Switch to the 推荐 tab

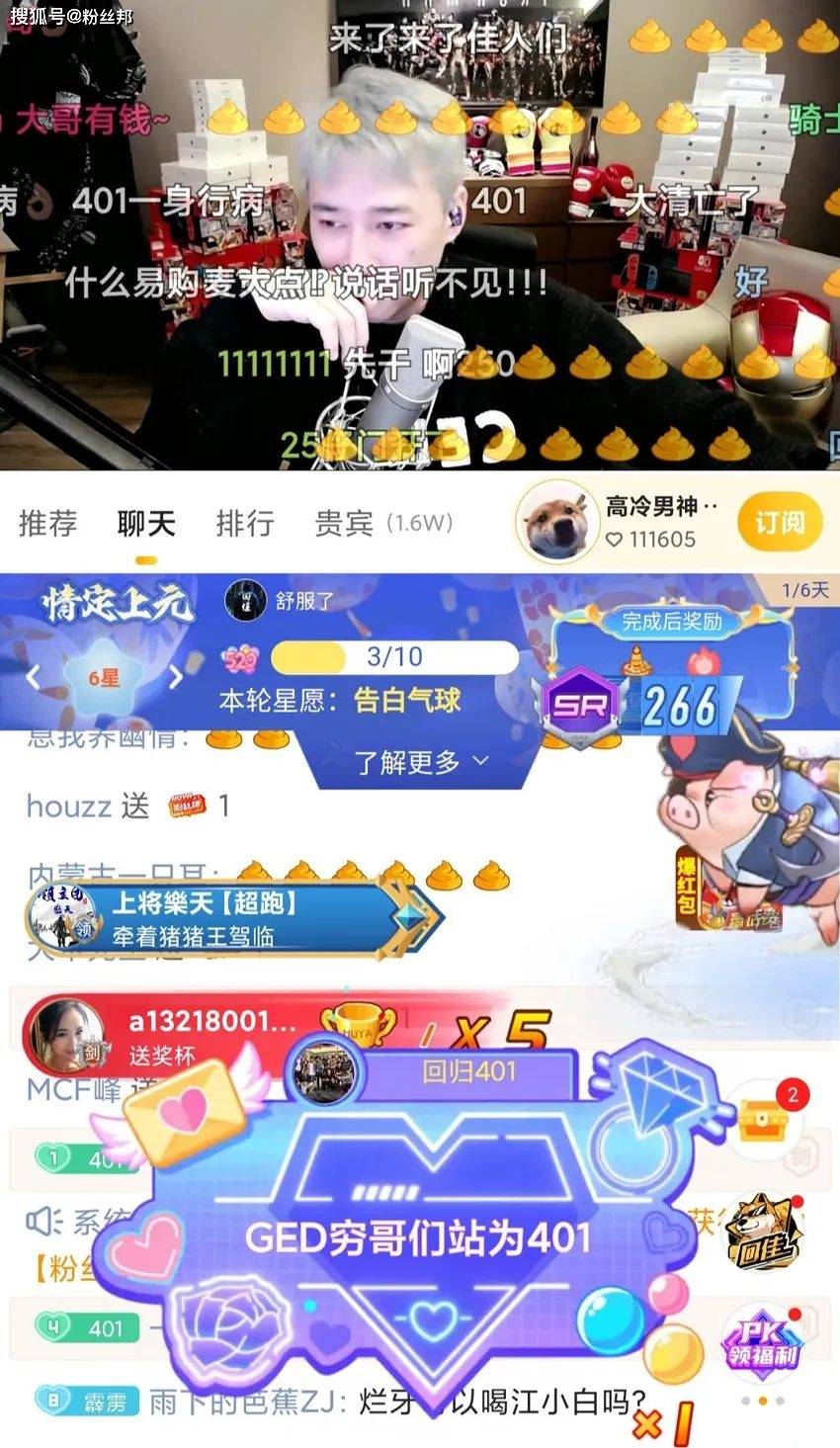pyautogui.click(x=47, y=523)
